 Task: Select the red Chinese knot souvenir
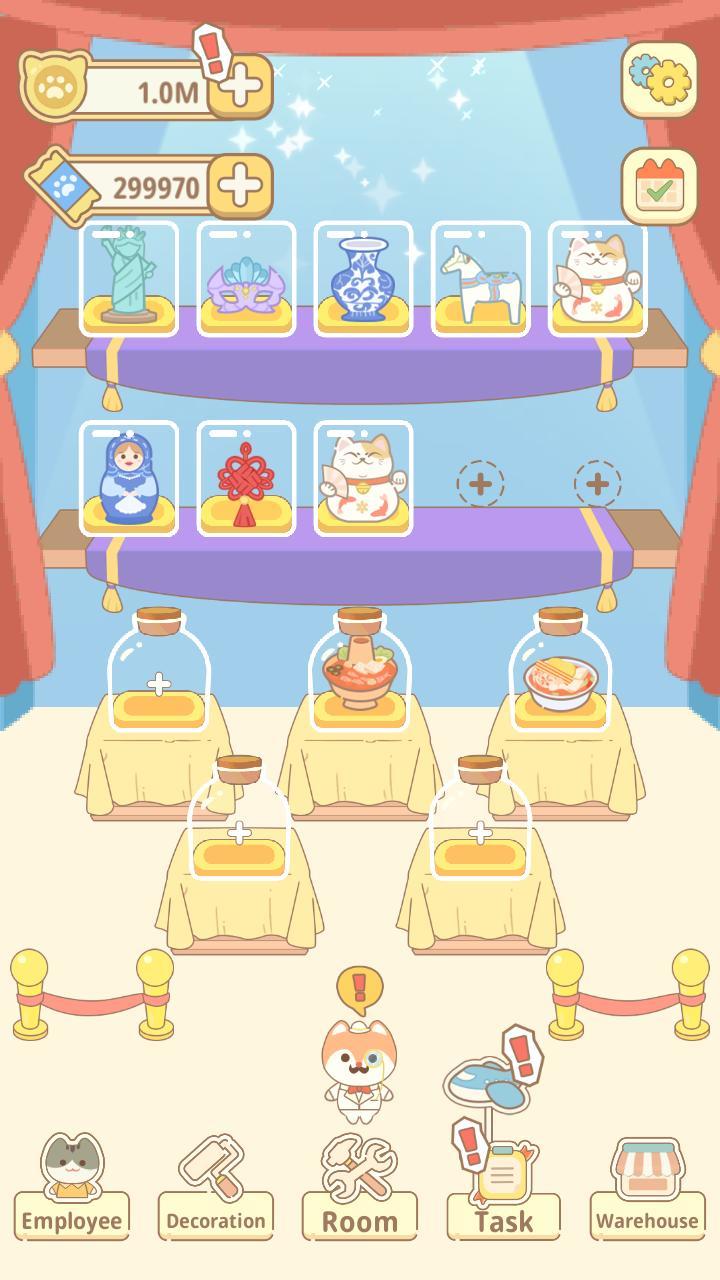click(x=246, y=479)
